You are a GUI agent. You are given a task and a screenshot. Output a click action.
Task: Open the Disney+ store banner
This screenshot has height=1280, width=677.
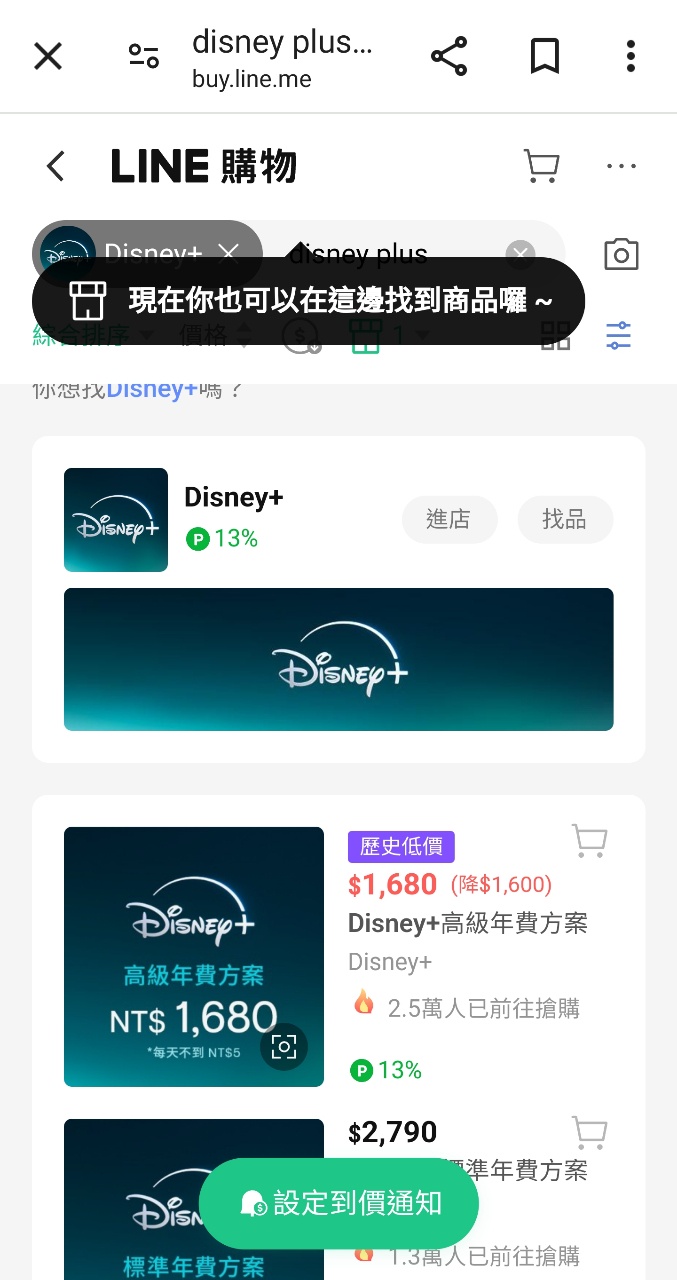pos(338,659)
